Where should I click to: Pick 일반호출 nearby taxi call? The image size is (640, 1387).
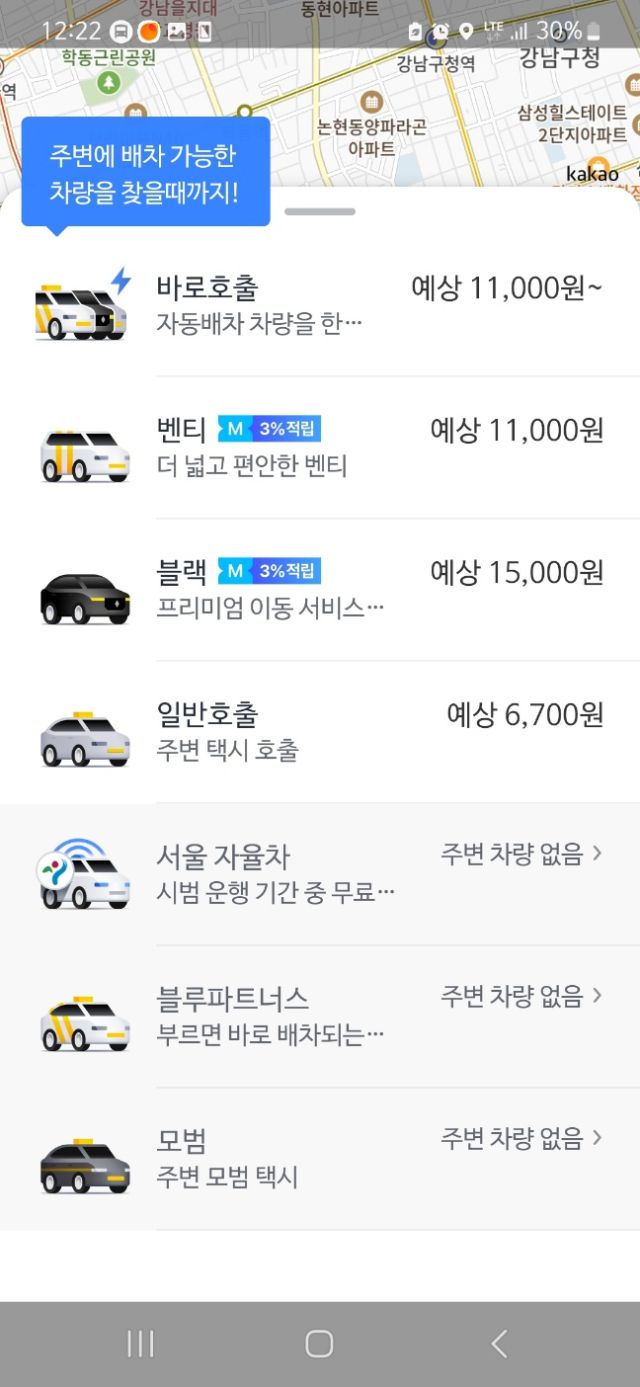point(320,731)
